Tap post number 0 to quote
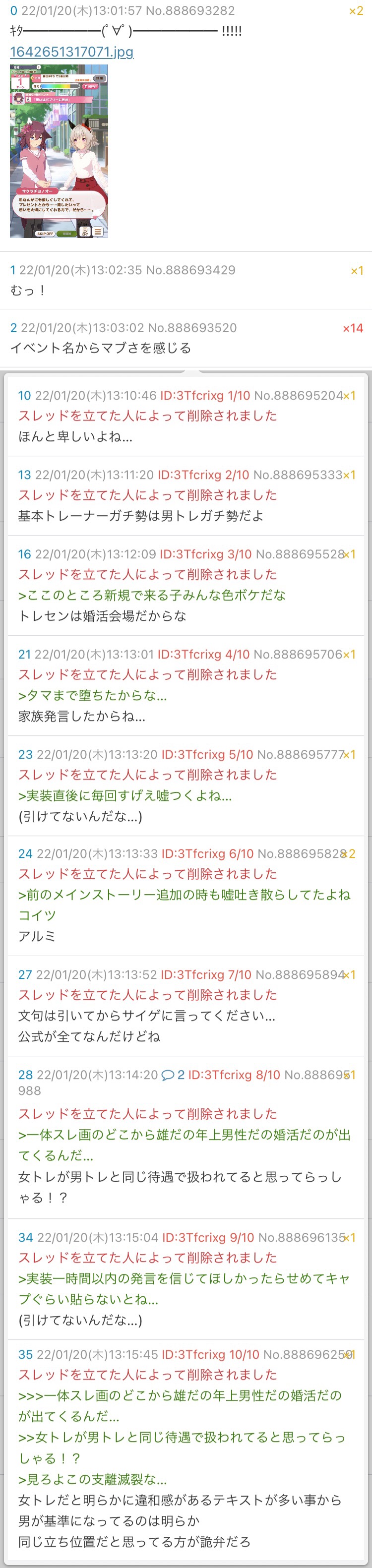The width and height of the screenshot is (372, 1568). pos(13,11)
